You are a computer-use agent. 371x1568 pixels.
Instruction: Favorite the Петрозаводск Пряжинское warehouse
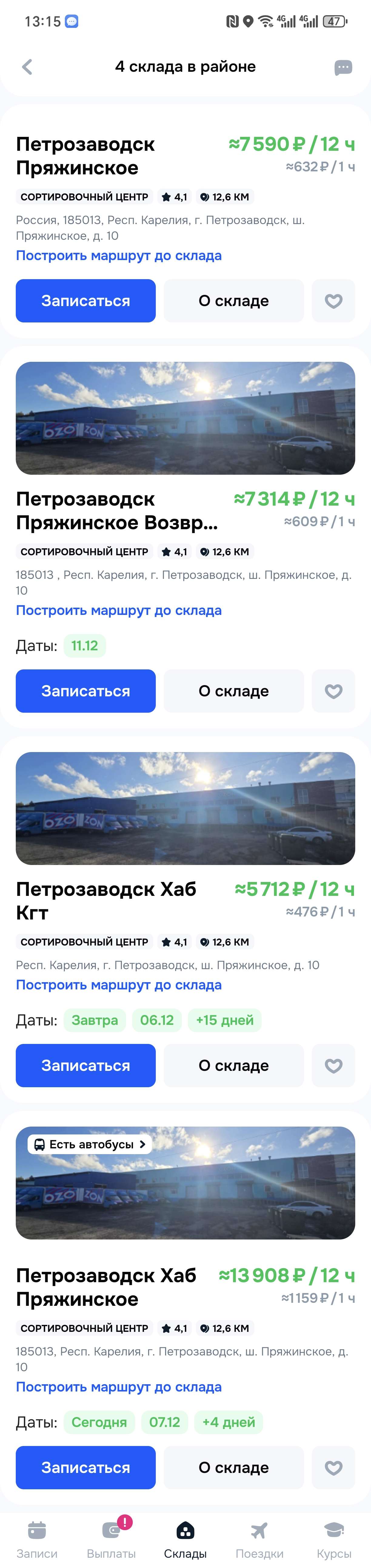333,301
